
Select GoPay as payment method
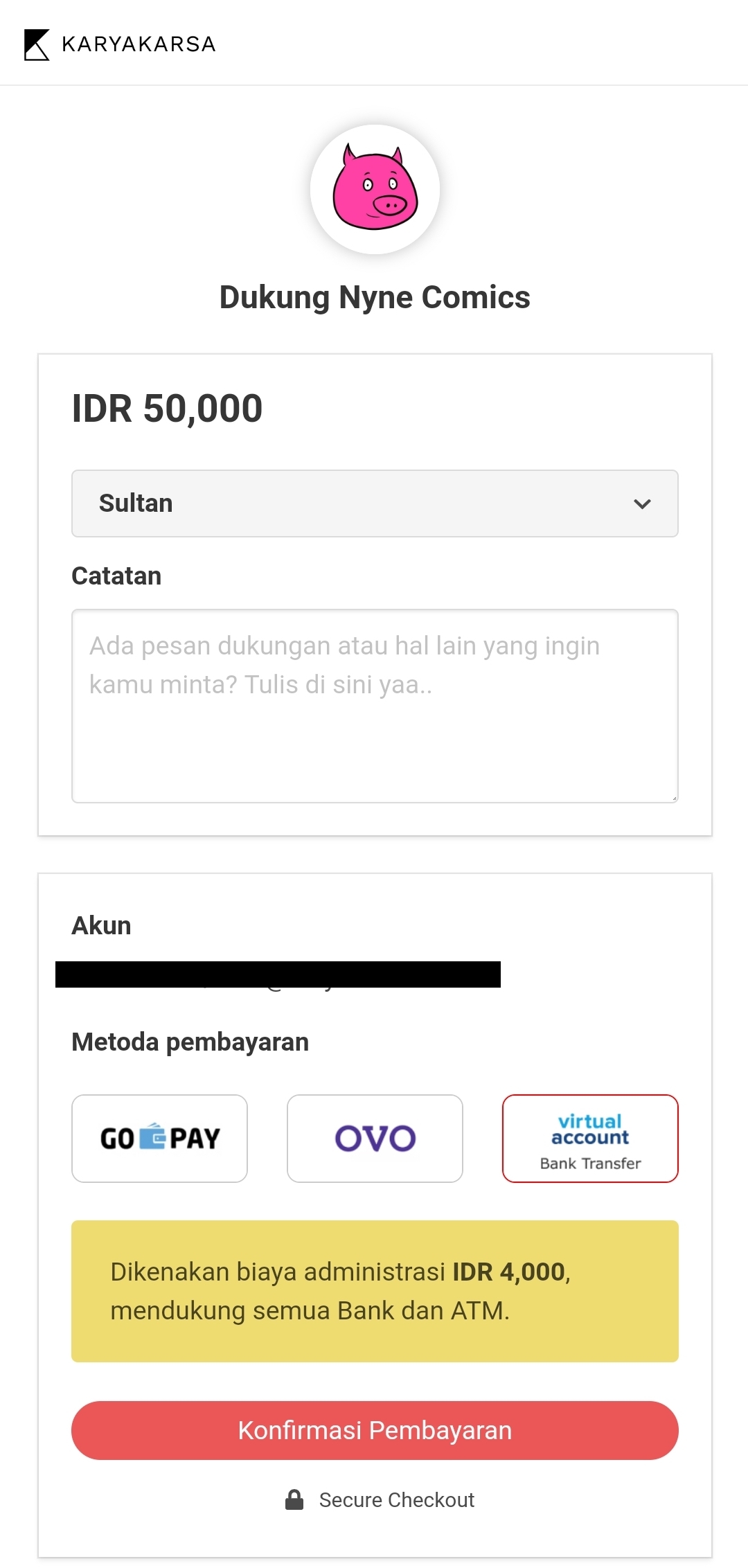[x=159, y=1138]
